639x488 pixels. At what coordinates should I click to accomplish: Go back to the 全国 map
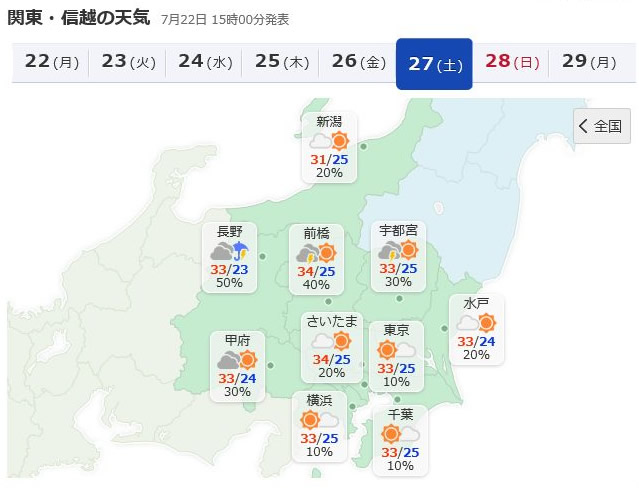point(600,126)
